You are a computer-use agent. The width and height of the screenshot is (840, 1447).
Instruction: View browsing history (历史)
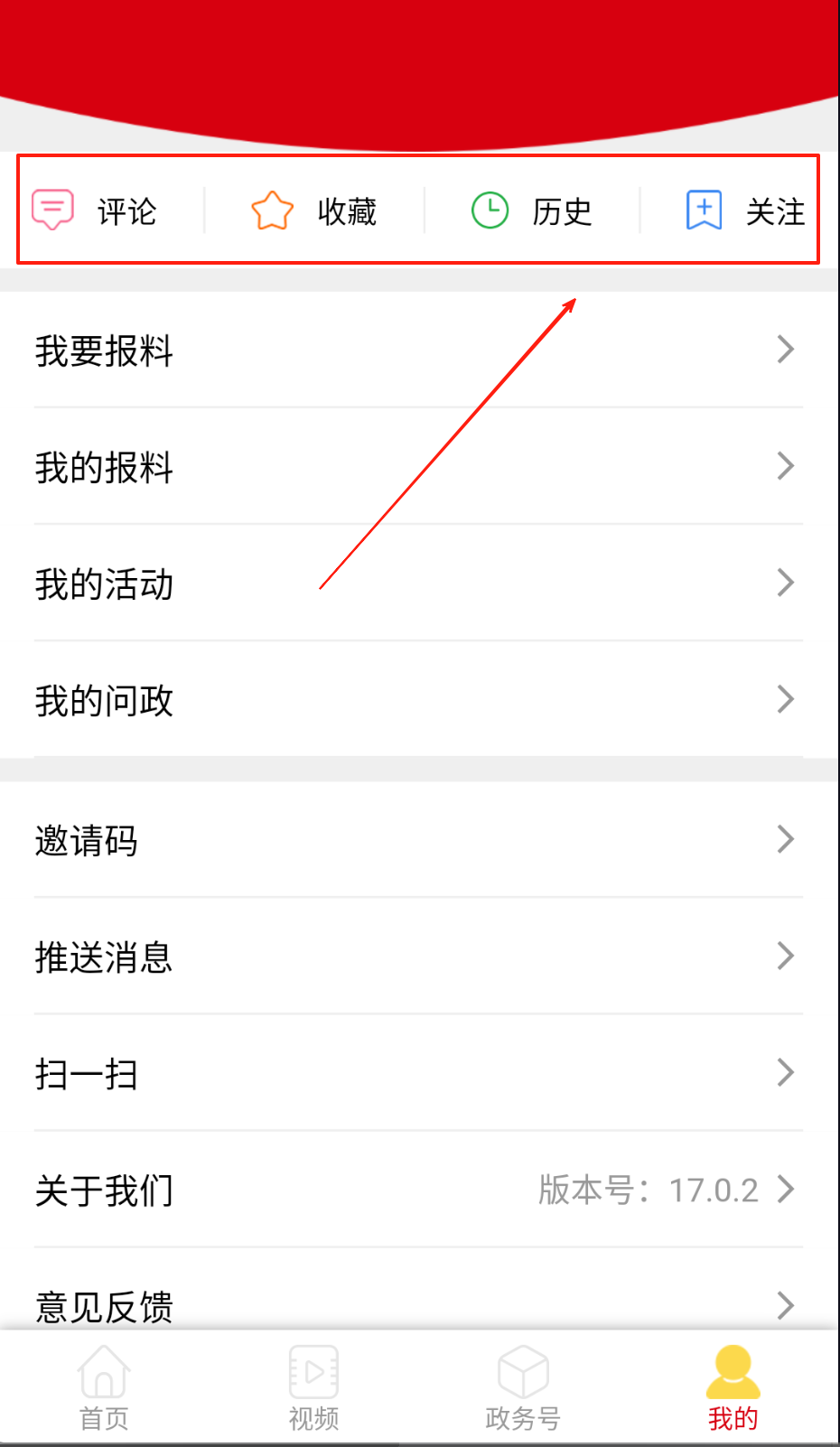531,211
